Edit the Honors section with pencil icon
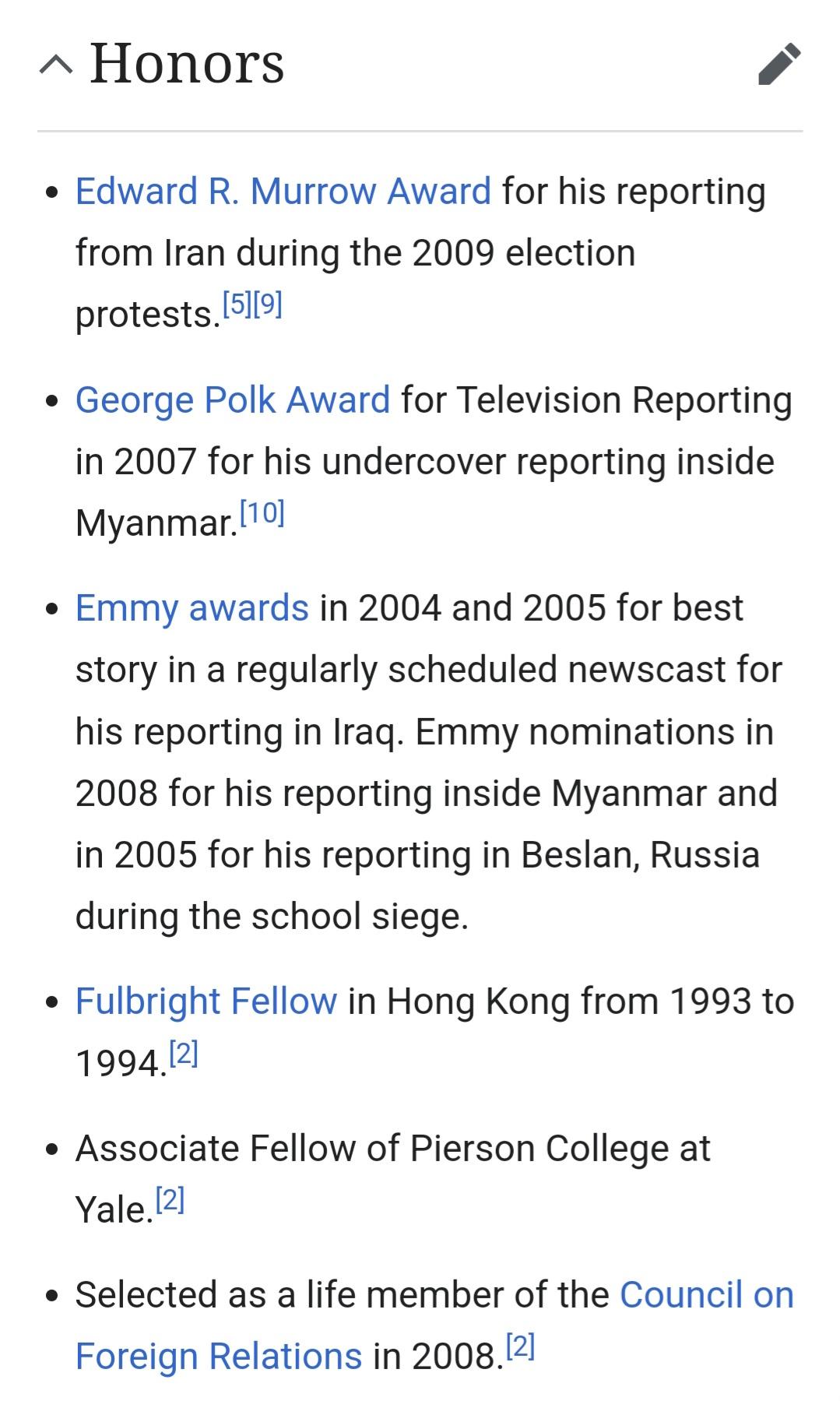 (x=779, y=64)
